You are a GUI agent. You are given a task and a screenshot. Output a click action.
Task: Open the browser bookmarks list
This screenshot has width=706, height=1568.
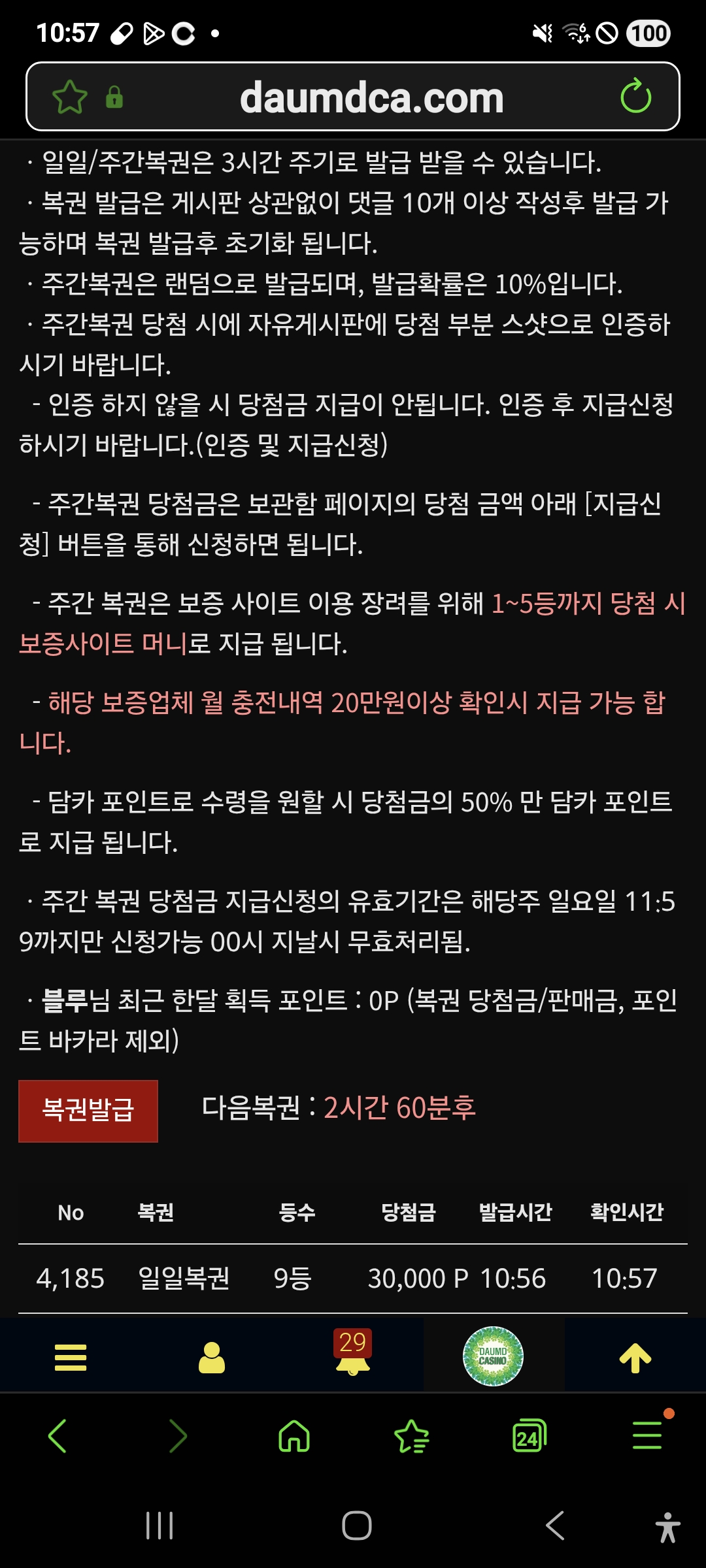point(412,1436)
